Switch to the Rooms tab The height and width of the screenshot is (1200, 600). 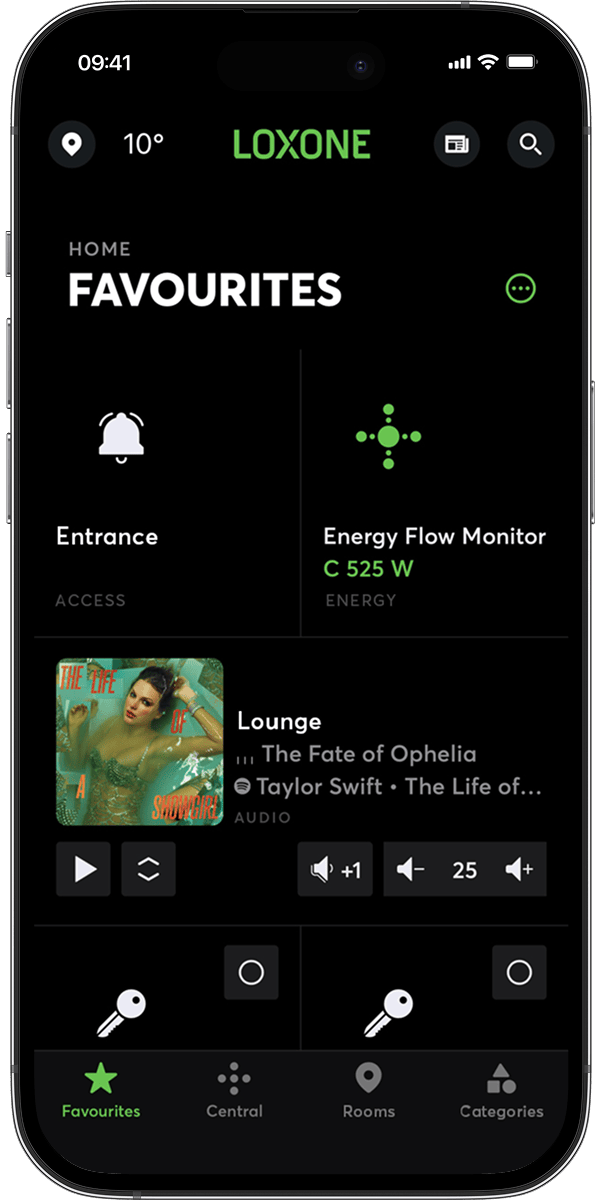pyautogui.click(x=368, y=1091)
